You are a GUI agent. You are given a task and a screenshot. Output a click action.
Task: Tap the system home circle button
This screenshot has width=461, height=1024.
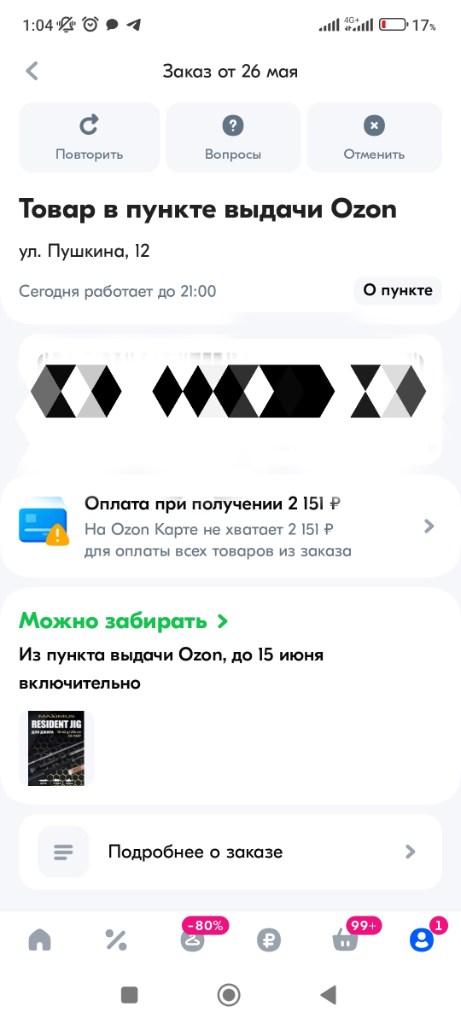pos(229,995)
